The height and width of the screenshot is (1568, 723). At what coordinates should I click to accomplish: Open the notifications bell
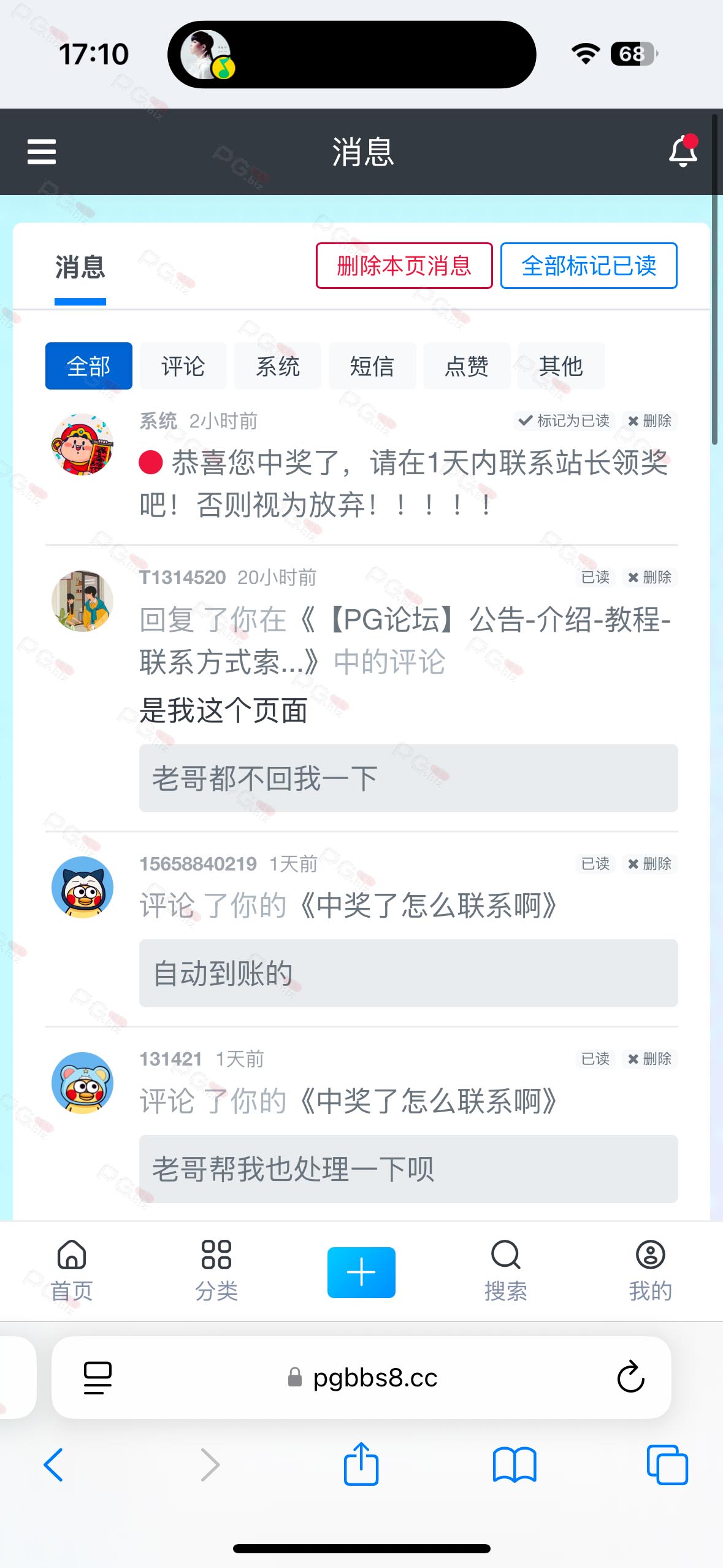click(683, 151)
